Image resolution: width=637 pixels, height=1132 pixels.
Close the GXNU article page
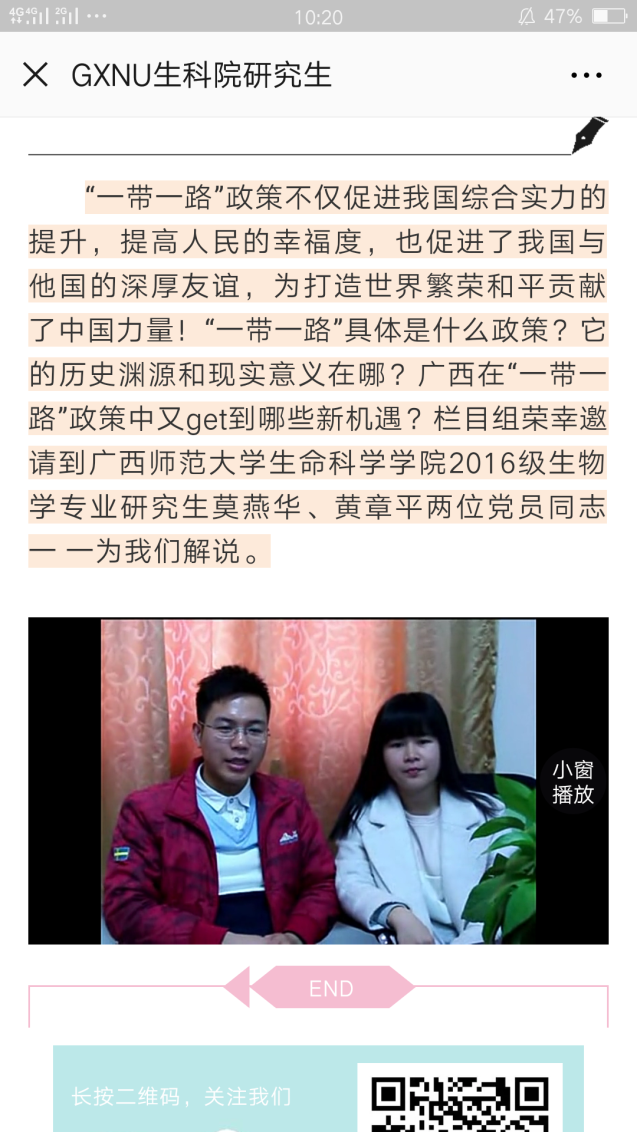tap(35, 75)
